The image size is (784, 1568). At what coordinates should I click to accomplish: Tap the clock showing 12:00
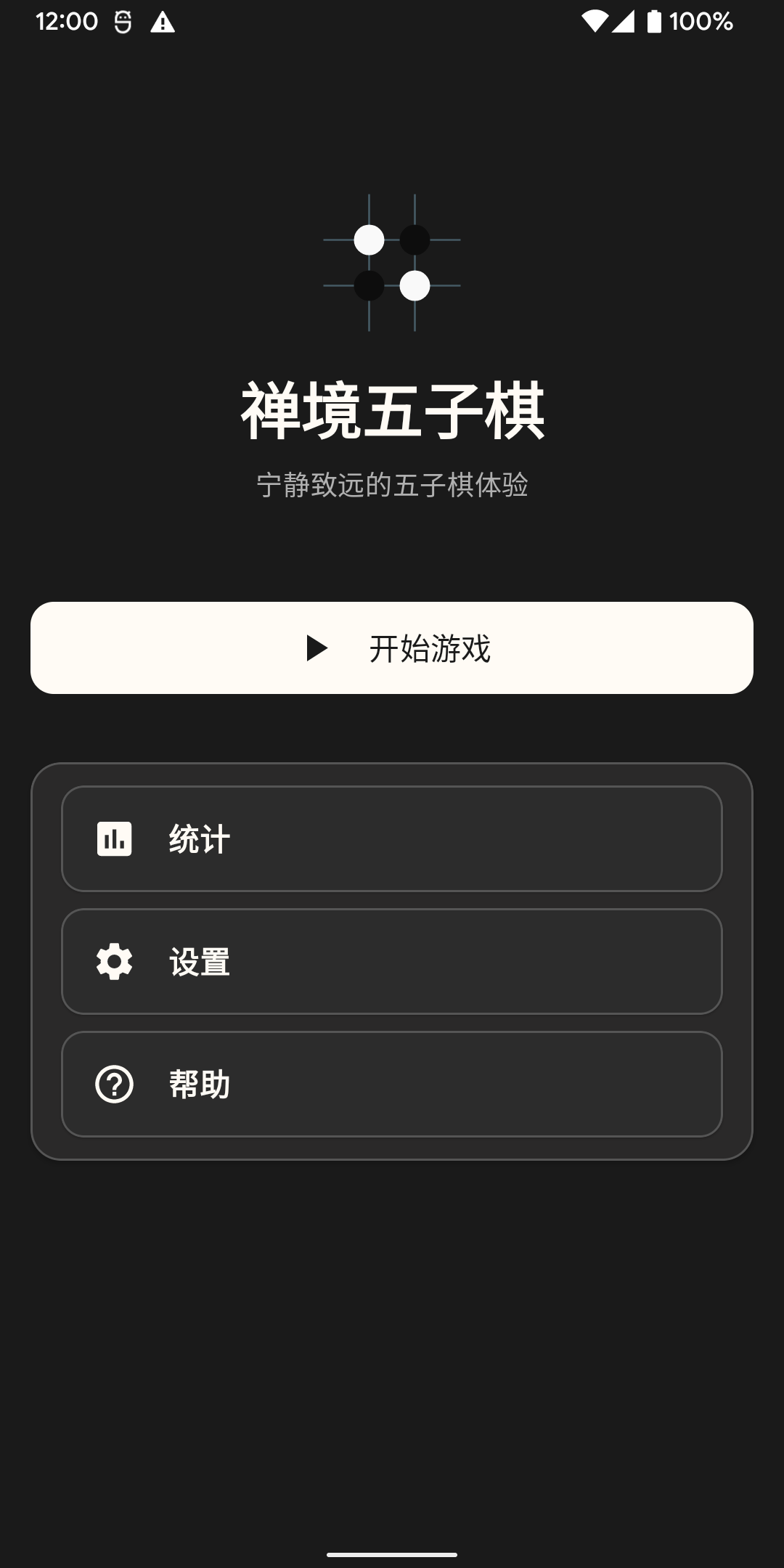[65, 22]
